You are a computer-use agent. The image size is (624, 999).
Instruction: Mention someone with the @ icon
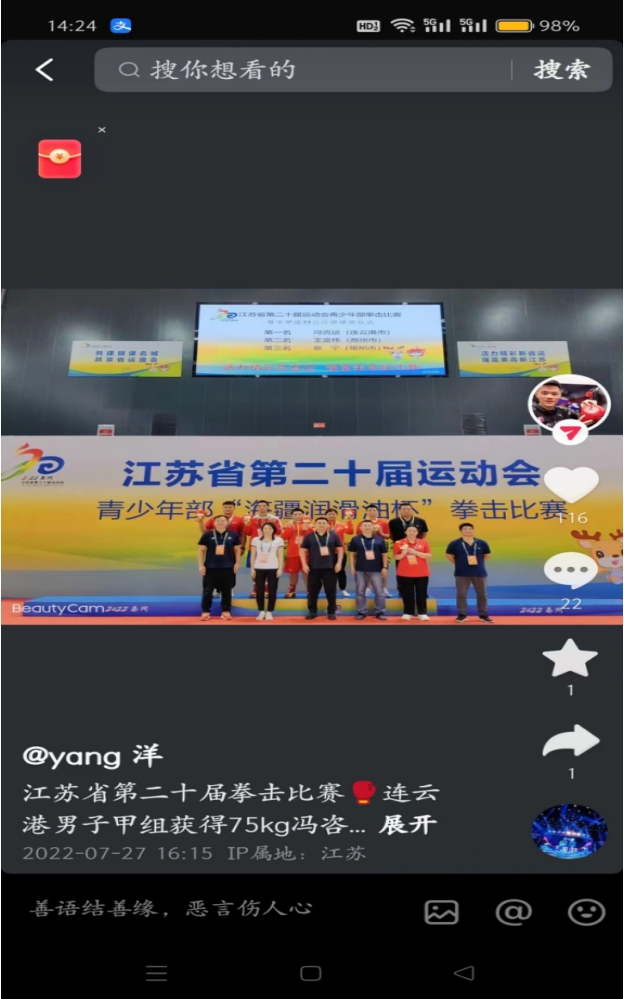513,911
